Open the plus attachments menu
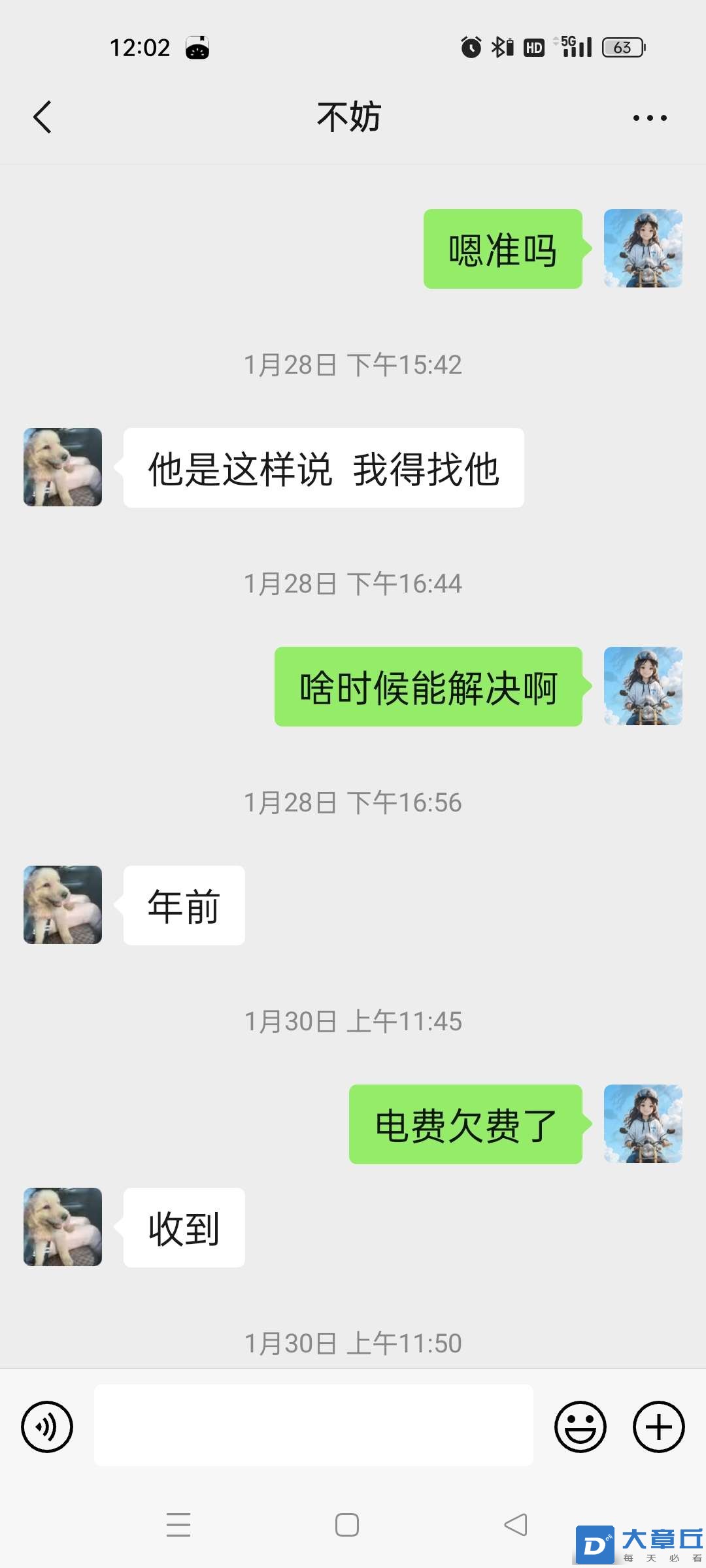 [658, 1427]
